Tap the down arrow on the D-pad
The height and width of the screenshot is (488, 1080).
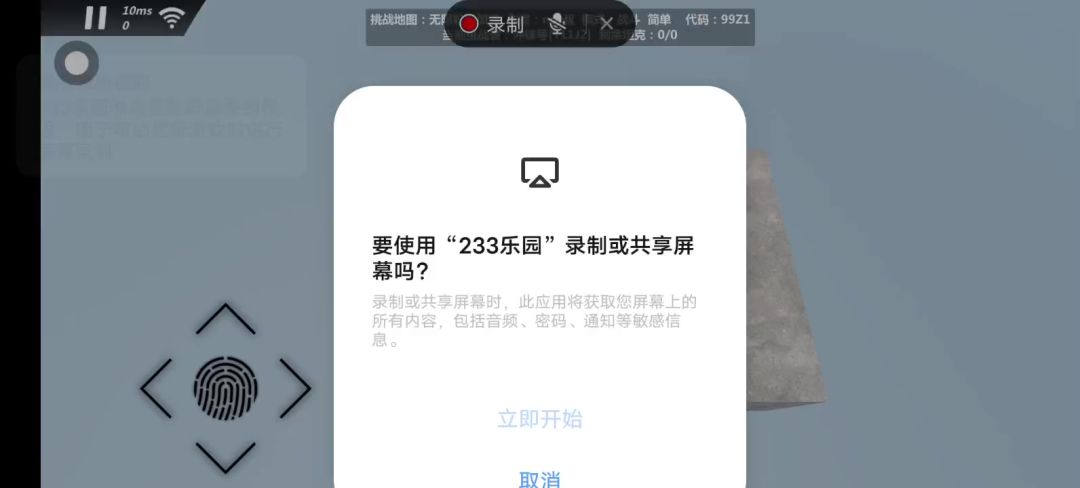point(225,457)
